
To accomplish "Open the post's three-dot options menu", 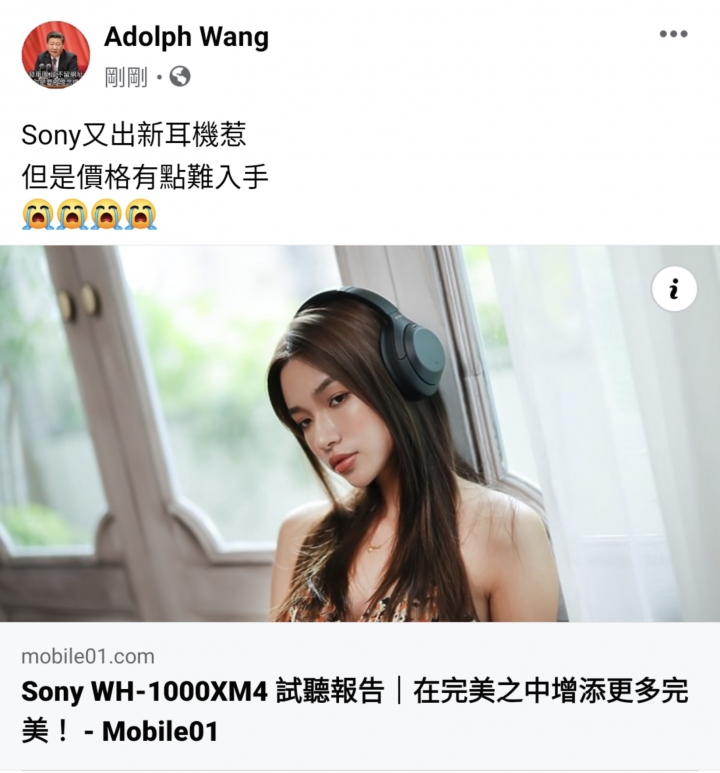I will (x=673, y=35).
